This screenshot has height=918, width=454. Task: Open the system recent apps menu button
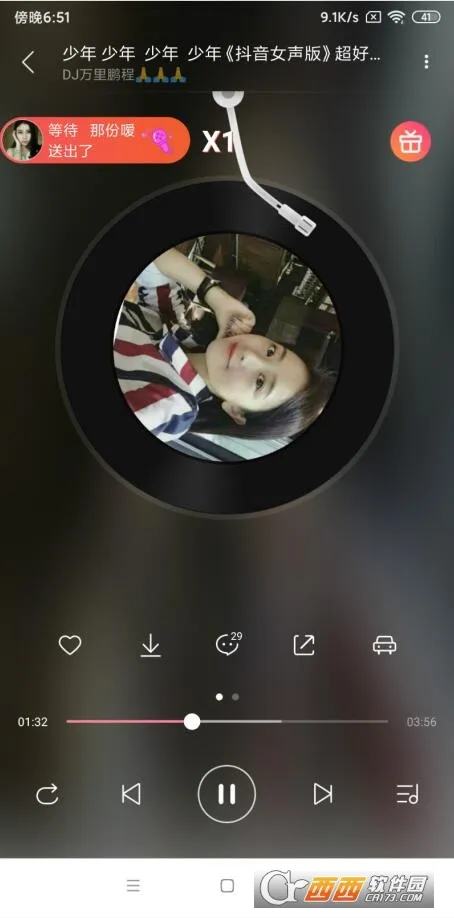click(x=134, y=886)
